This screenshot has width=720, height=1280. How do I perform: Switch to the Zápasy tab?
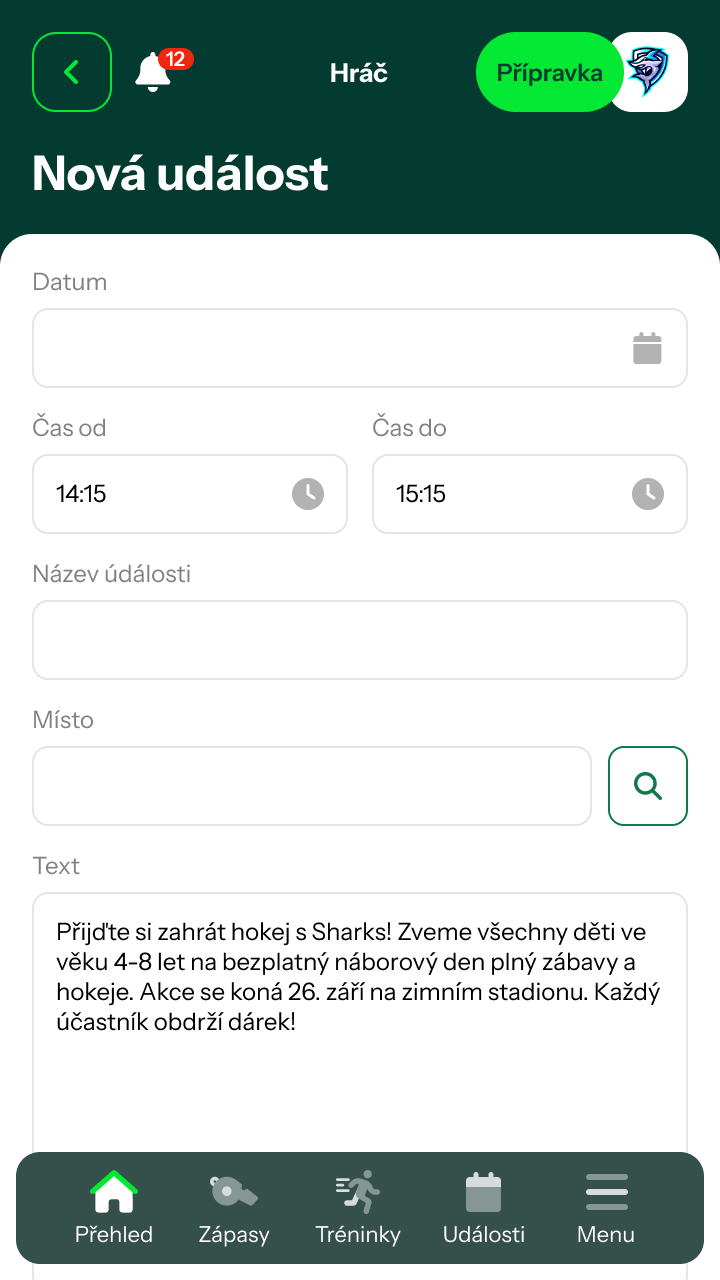234,1208
